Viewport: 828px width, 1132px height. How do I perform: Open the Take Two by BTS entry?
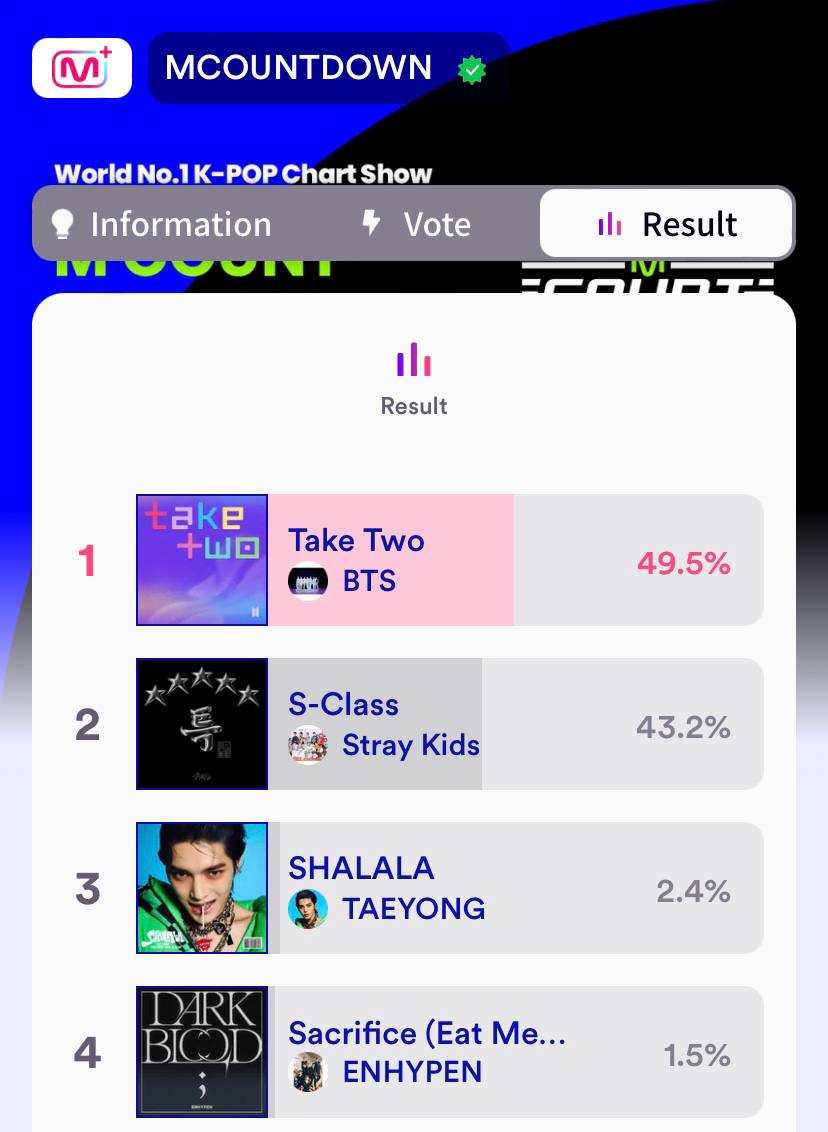pyautogui.click(x=449, y=560)
